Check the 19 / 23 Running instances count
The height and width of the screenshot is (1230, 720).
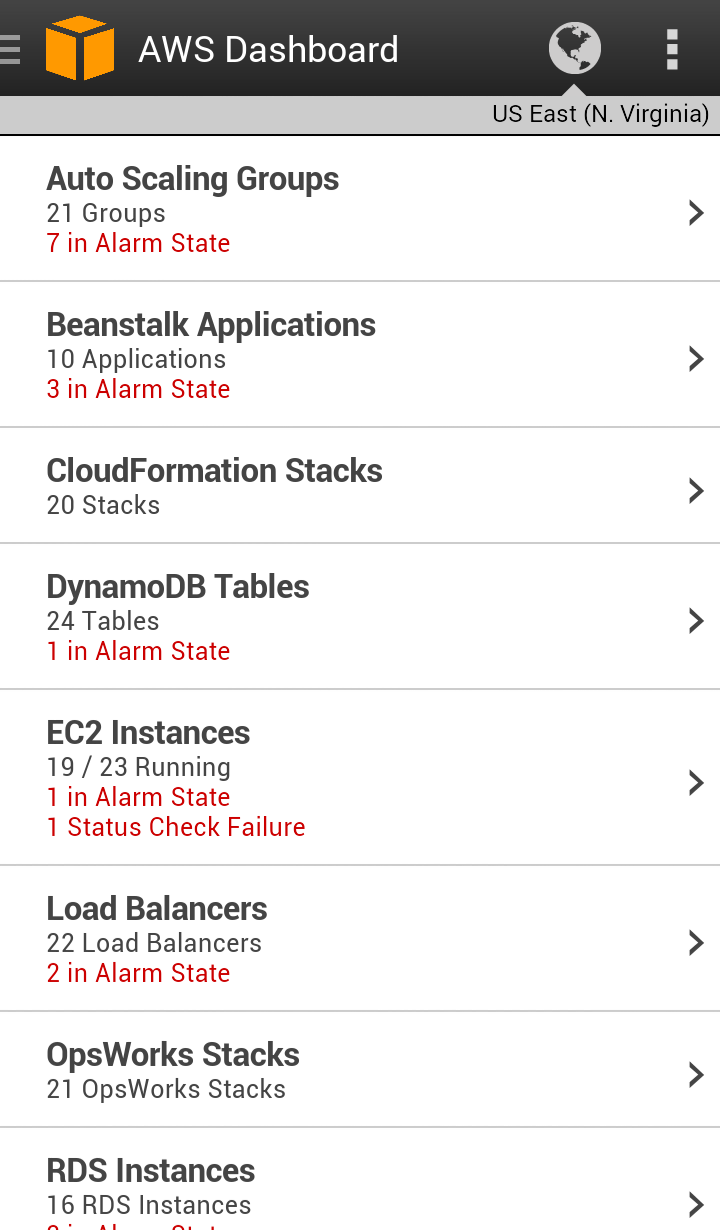tap(139, 767)
